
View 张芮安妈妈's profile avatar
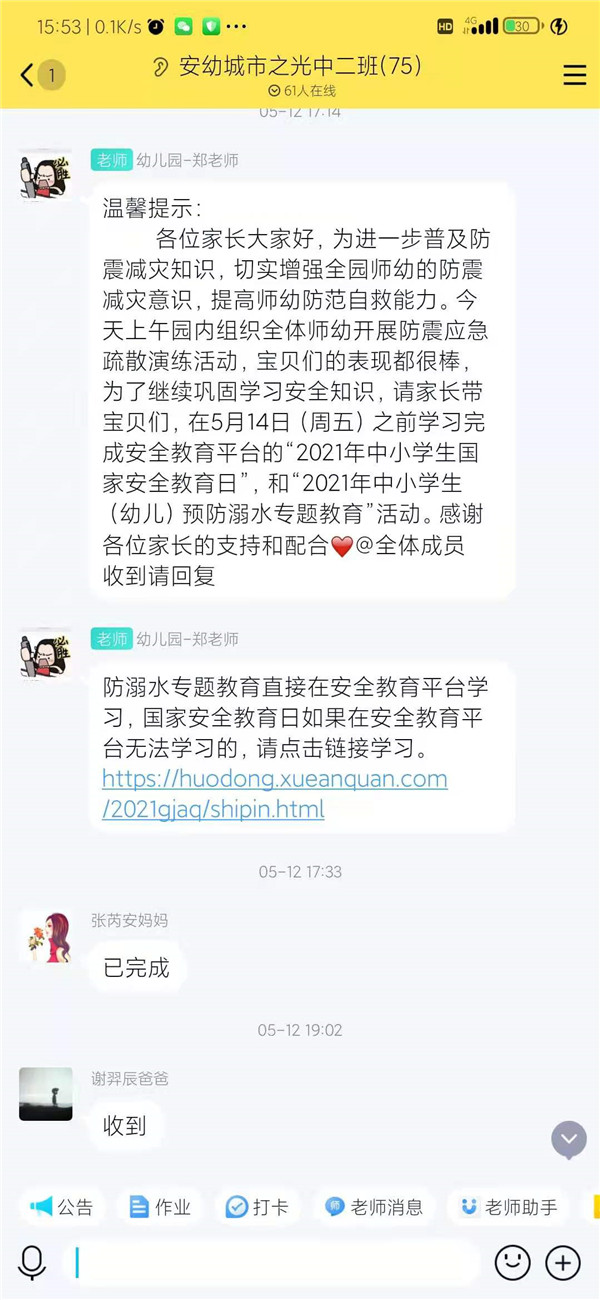click(x=45, y=936)
